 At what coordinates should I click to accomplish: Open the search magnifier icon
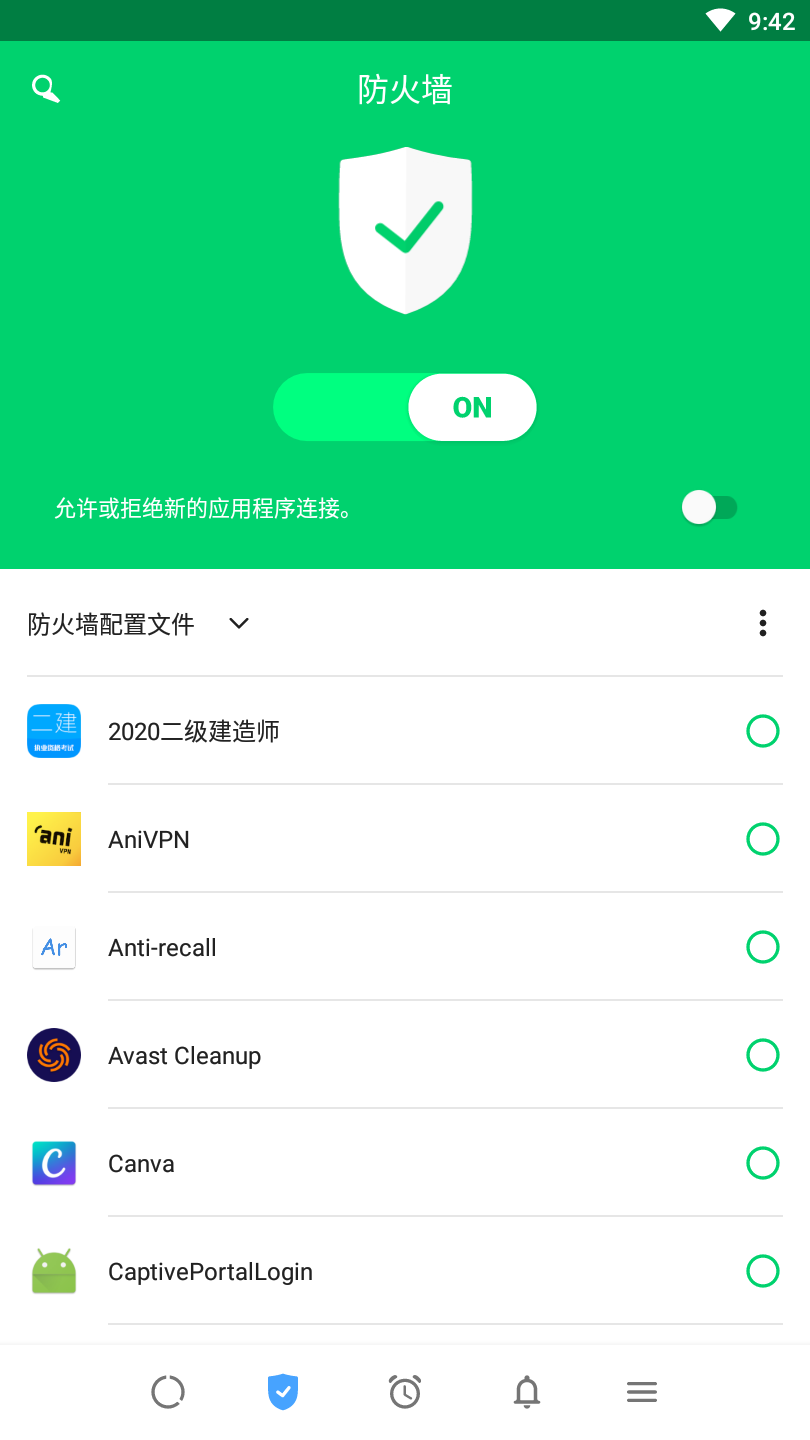(x=46, y=89)
